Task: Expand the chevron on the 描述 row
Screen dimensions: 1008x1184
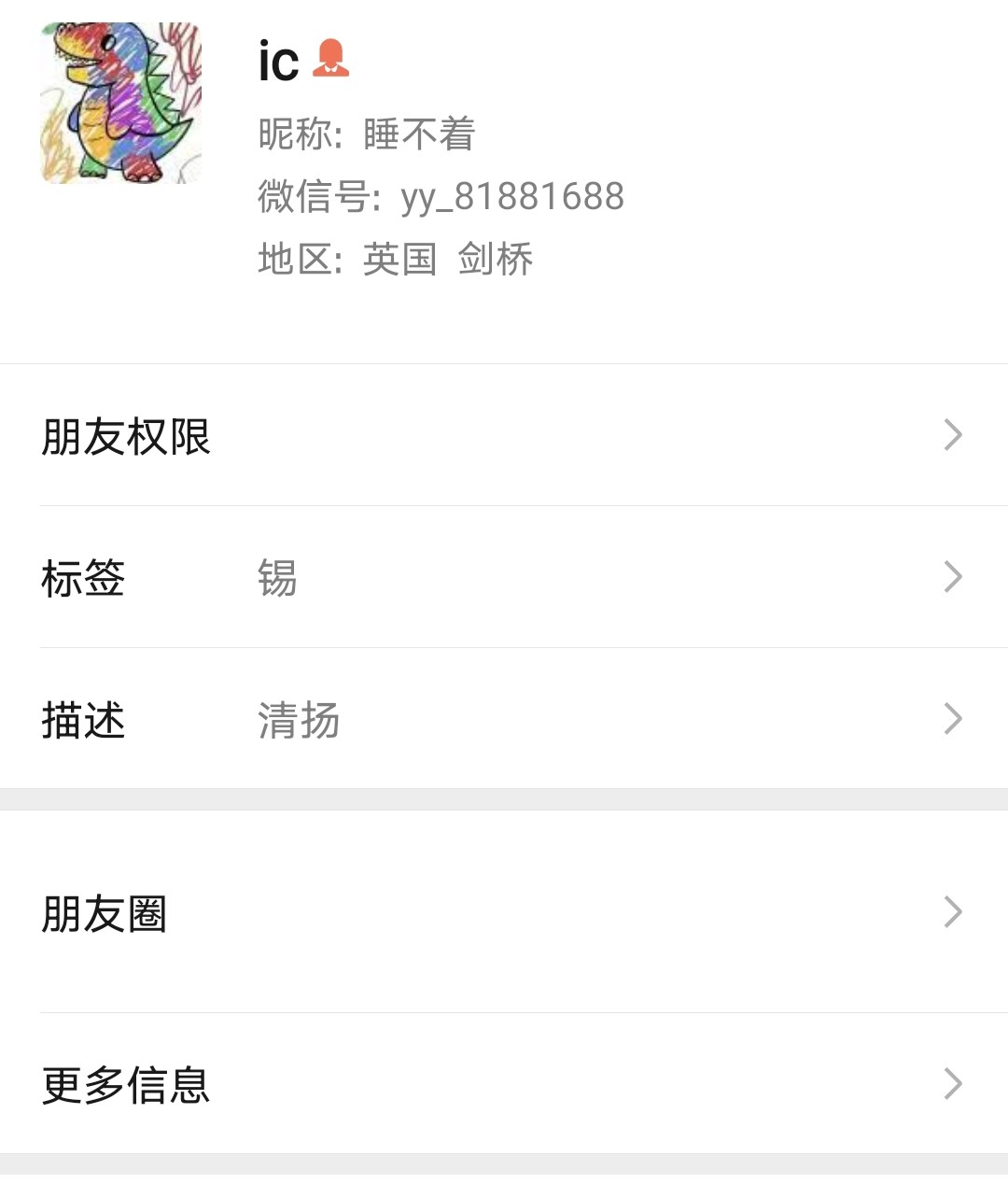Action: click(x=952, y=719)
